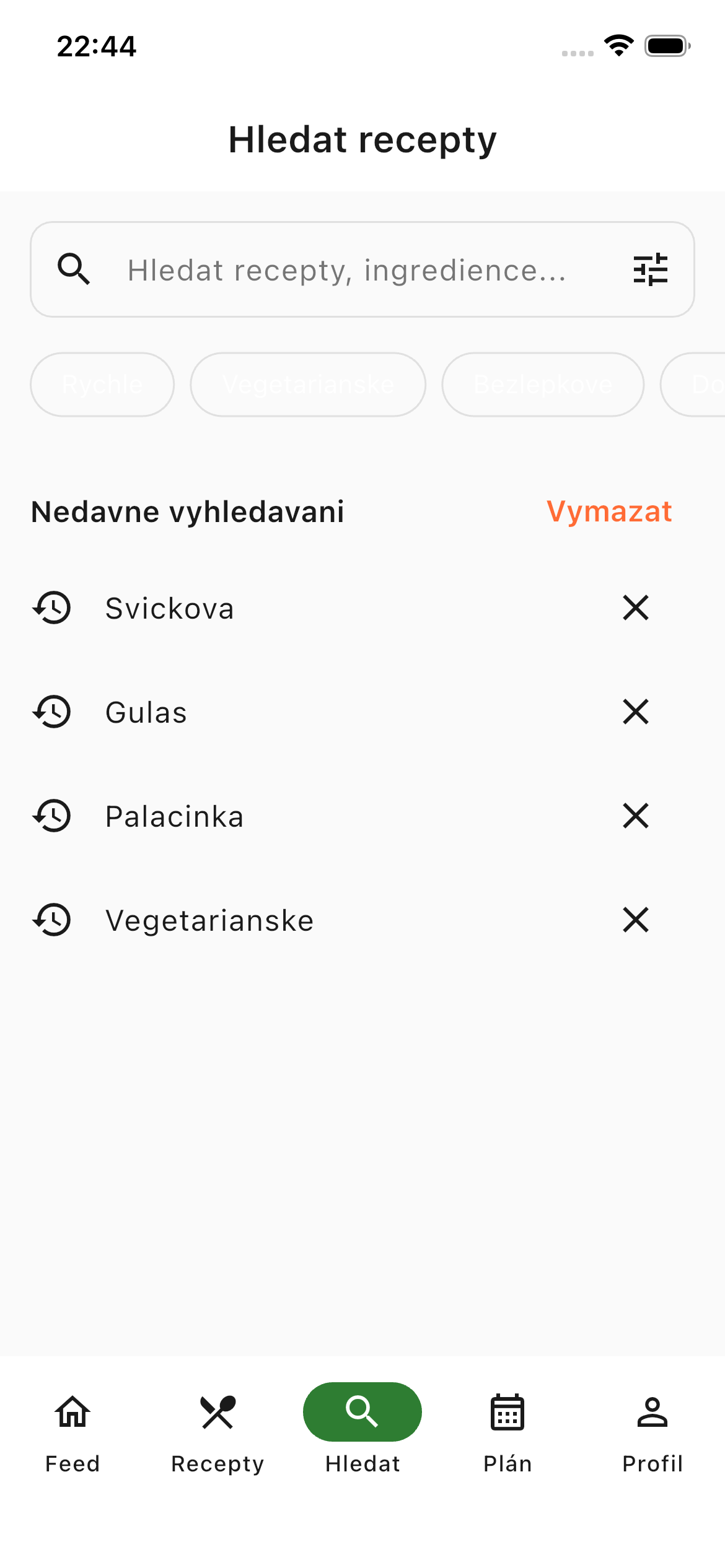Select the green Hledat search icon
This screenshot has width=725, height=1568.
pos(362,1412)
